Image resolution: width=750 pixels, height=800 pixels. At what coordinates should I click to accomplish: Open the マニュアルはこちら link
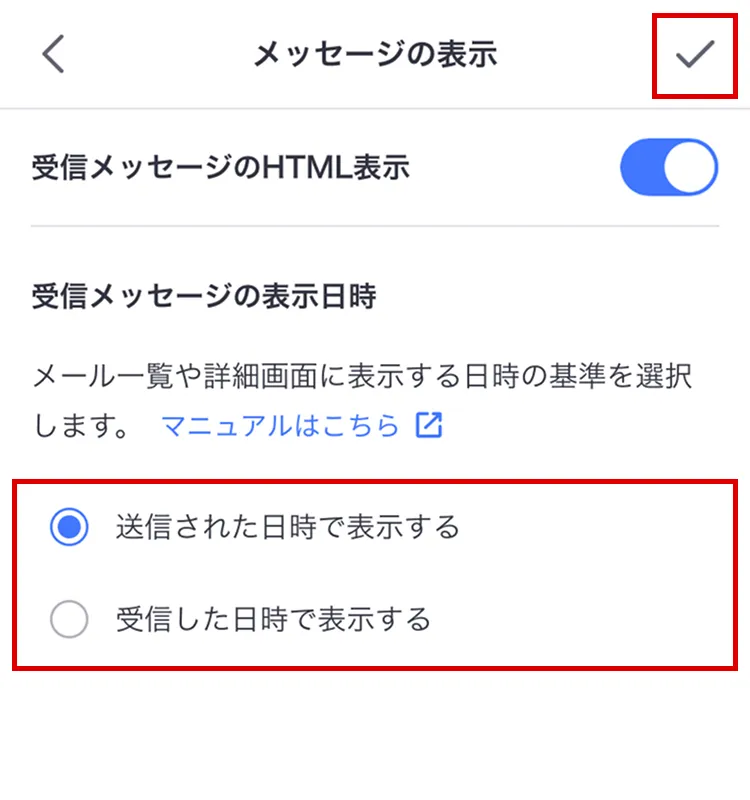click(300, 426)
